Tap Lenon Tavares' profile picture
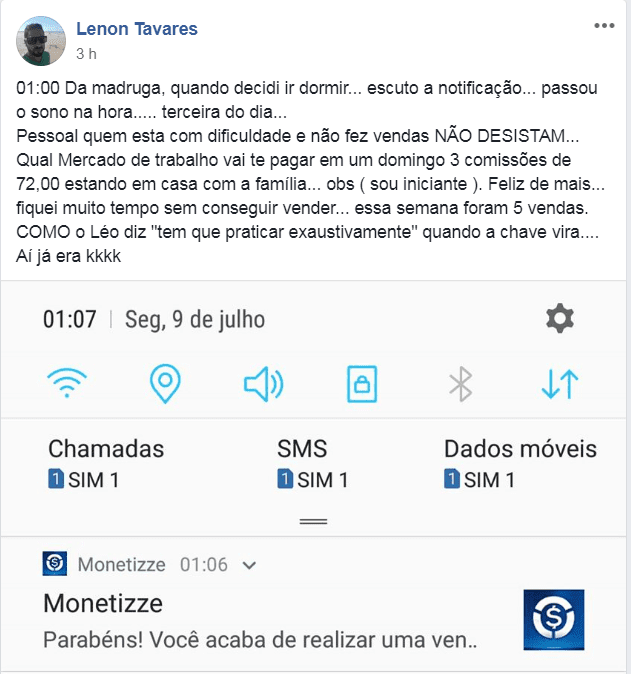The width and height of the screenshot is (631, 677). click(x=41, y=40)
